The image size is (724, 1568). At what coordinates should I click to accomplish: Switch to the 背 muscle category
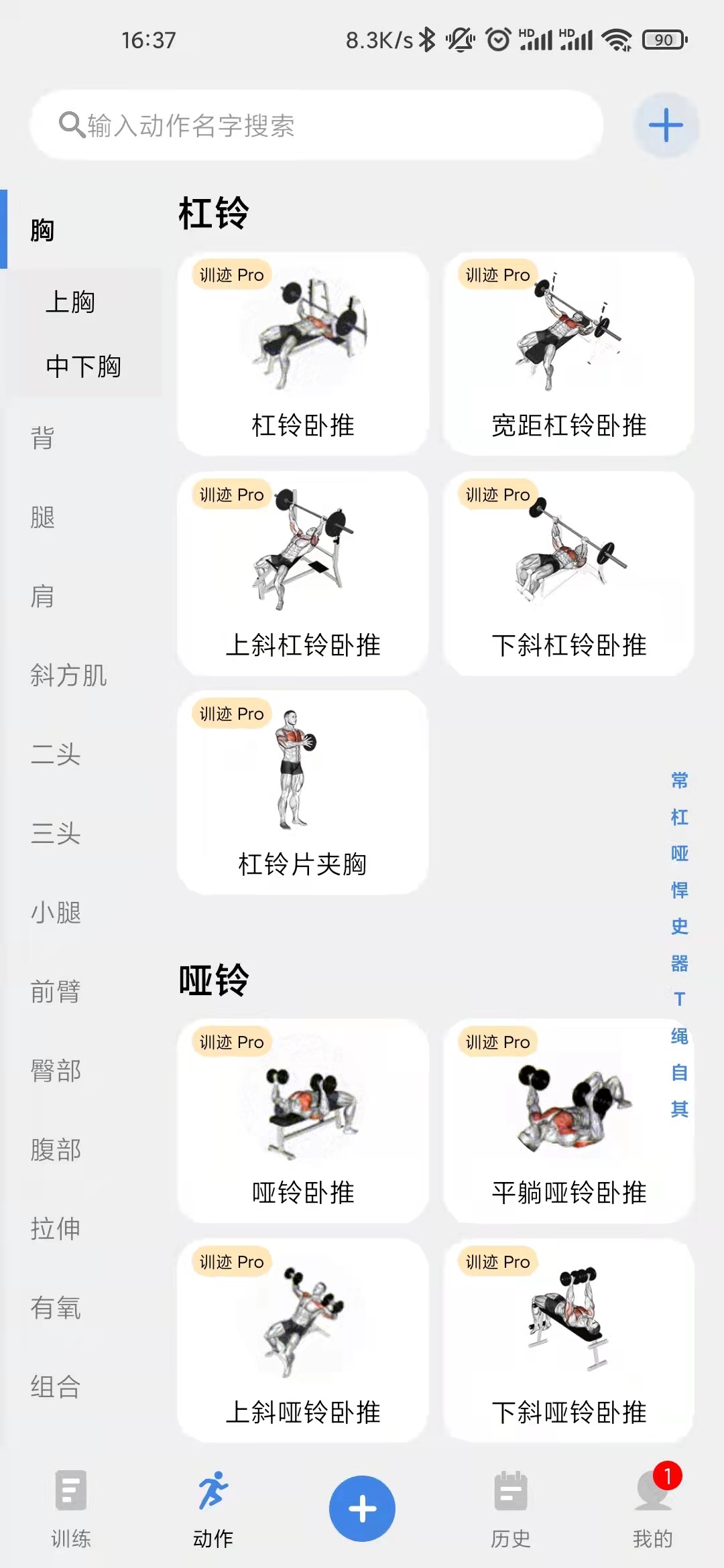tap(42, 438)
